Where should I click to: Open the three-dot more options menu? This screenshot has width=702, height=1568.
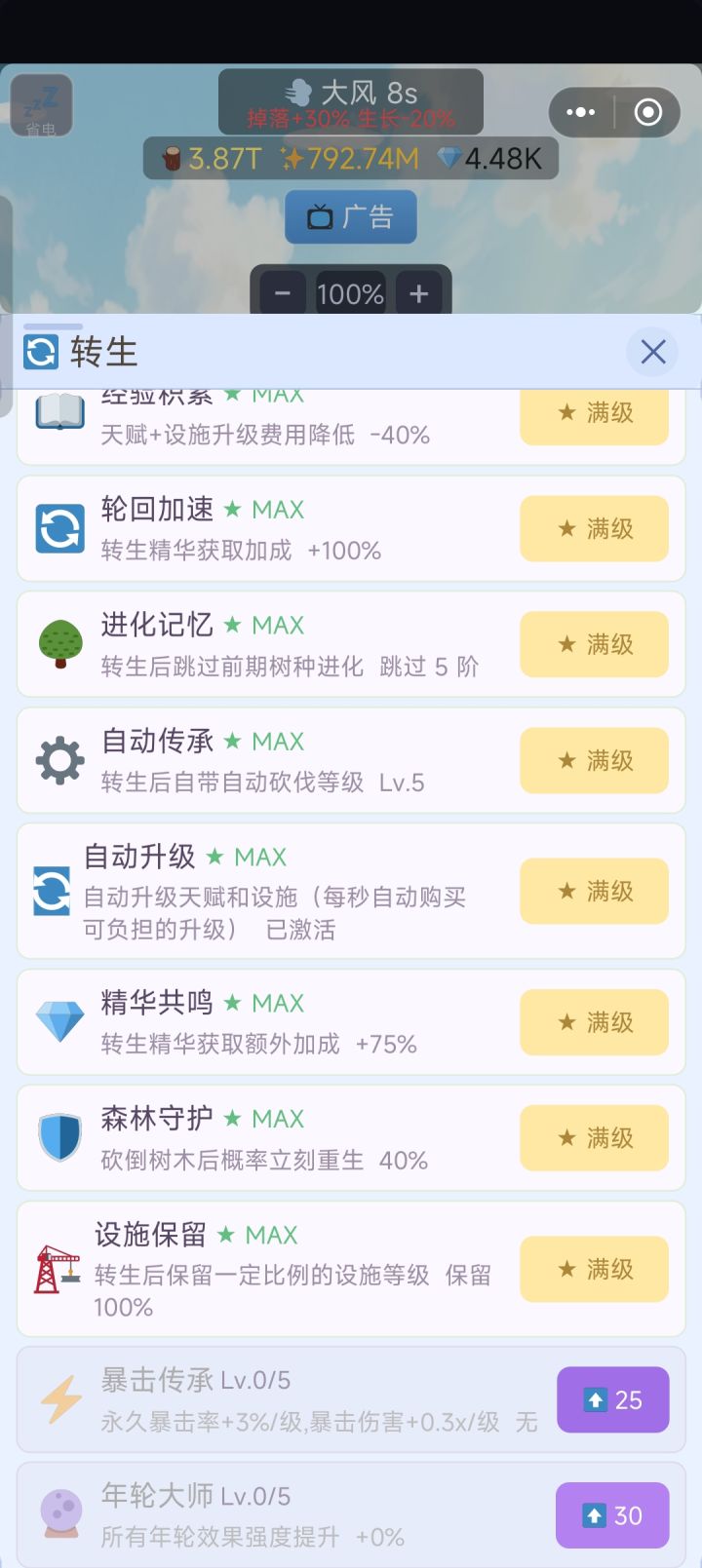click(582, 113)
